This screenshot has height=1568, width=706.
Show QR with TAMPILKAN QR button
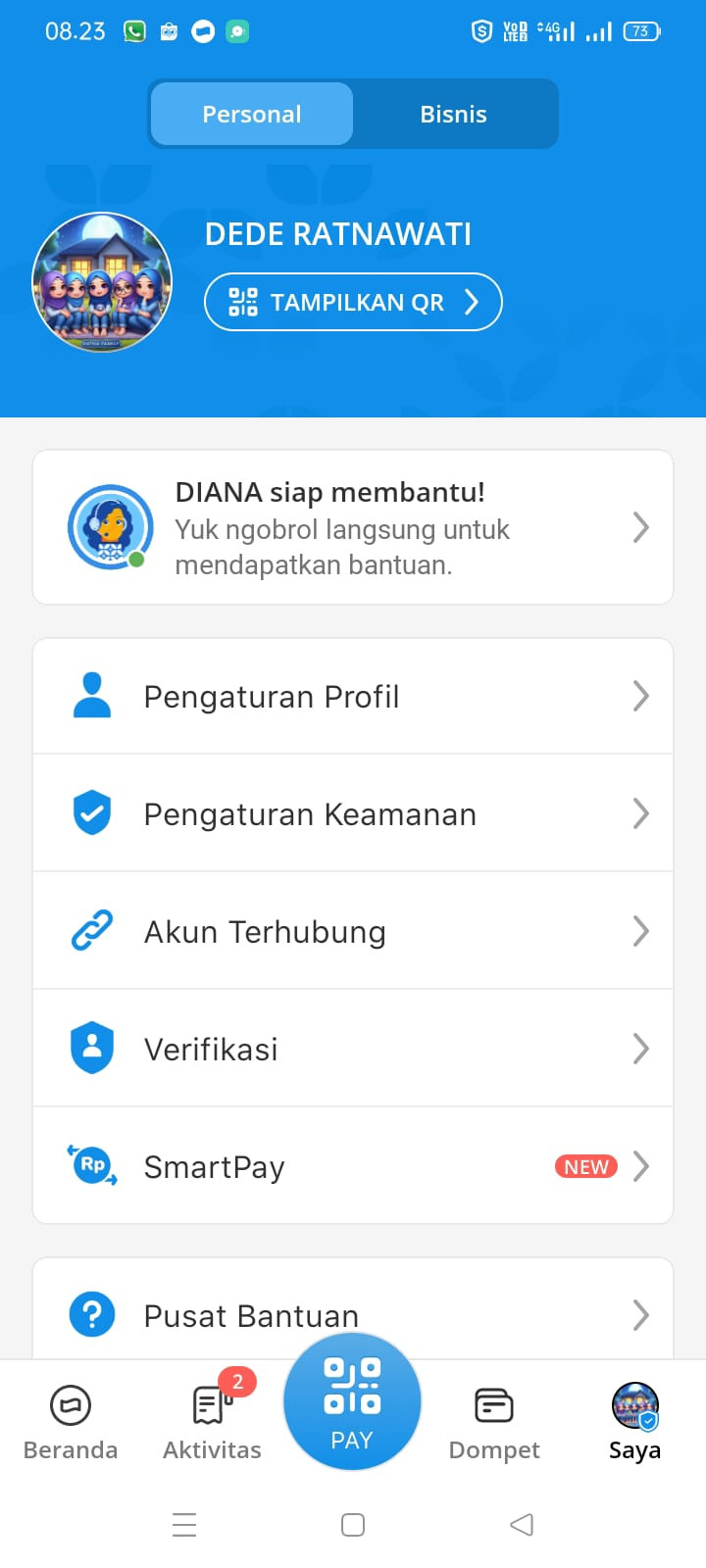pos(353,302)
